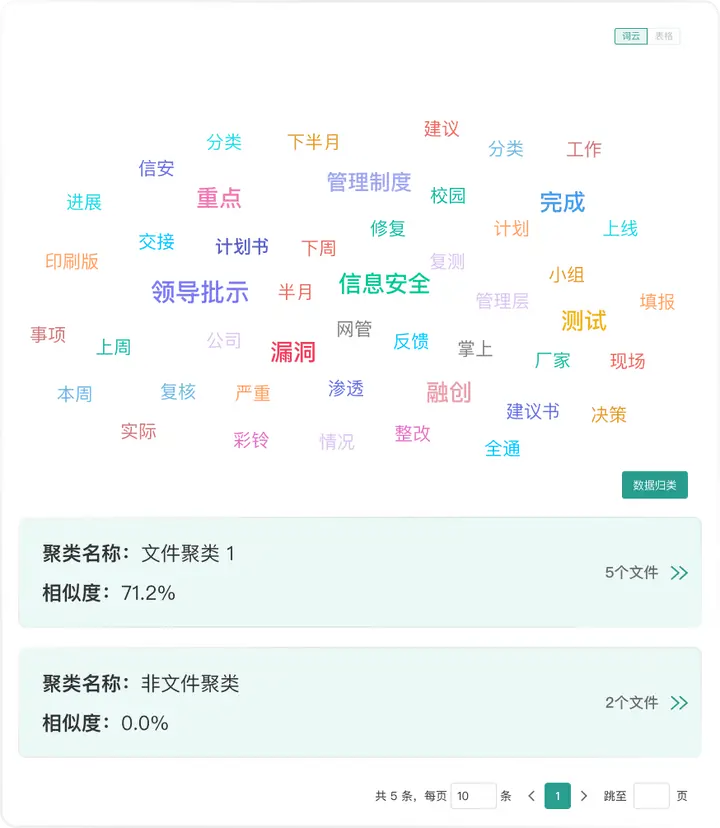Open the 文件聚类 1 cluster card
This screenshot has height=828, width=720.
(x=360, y=572)
